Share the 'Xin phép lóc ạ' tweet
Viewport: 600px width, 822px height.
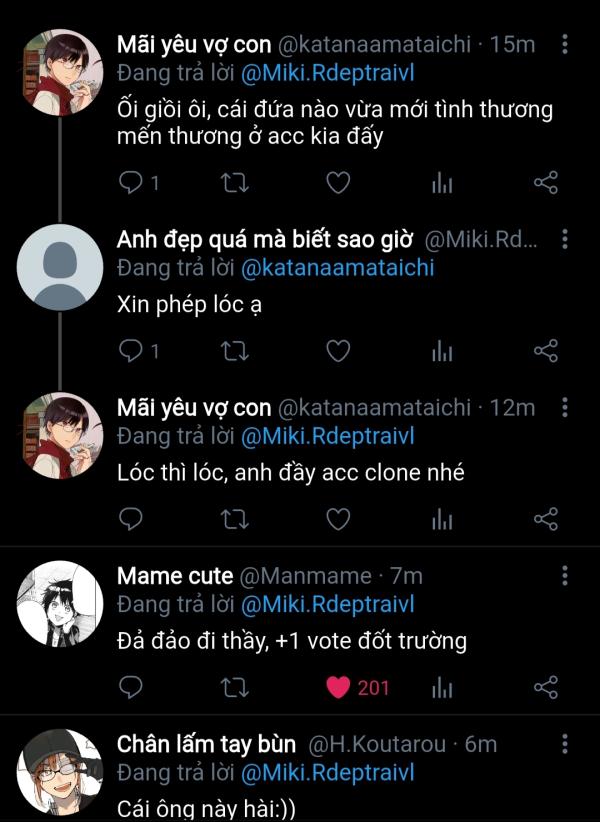click(x=545, y=351)
